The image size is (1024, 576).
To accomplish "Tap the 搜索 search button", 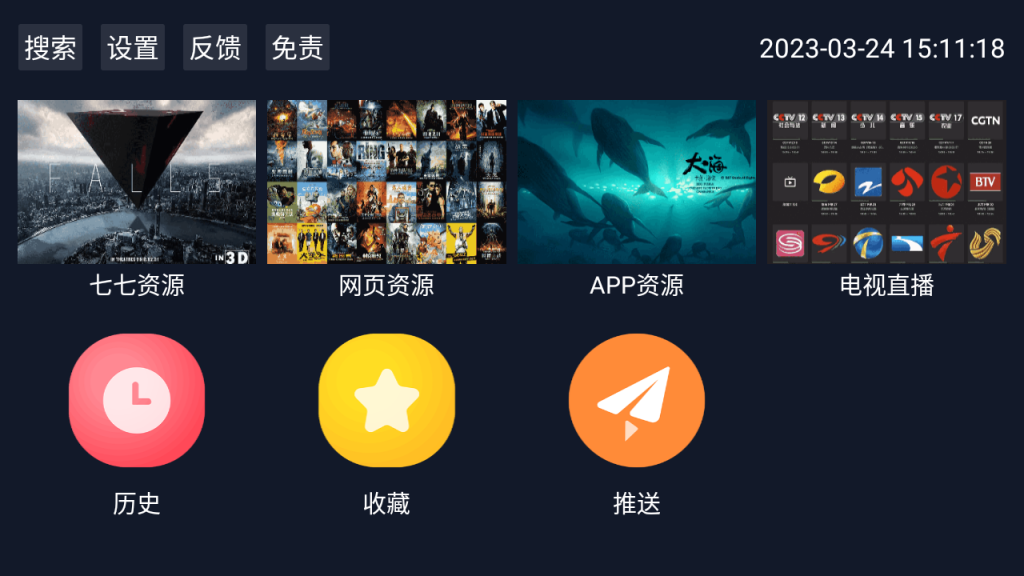I will [50, 48].
